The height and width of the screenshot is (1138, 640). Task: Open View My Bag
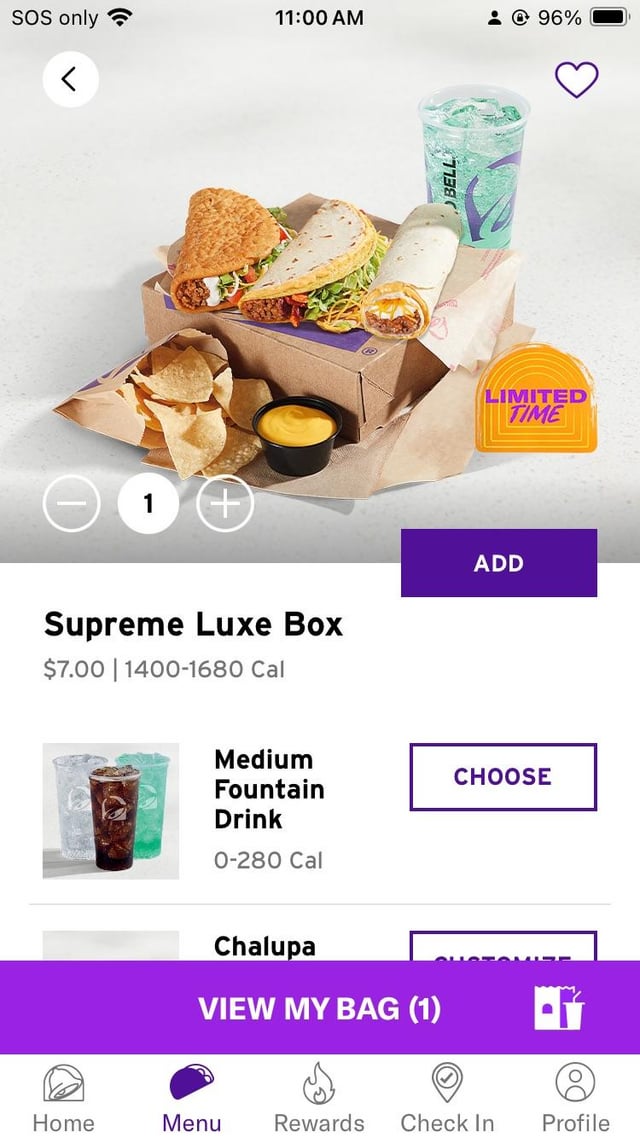coord(320,1008)
